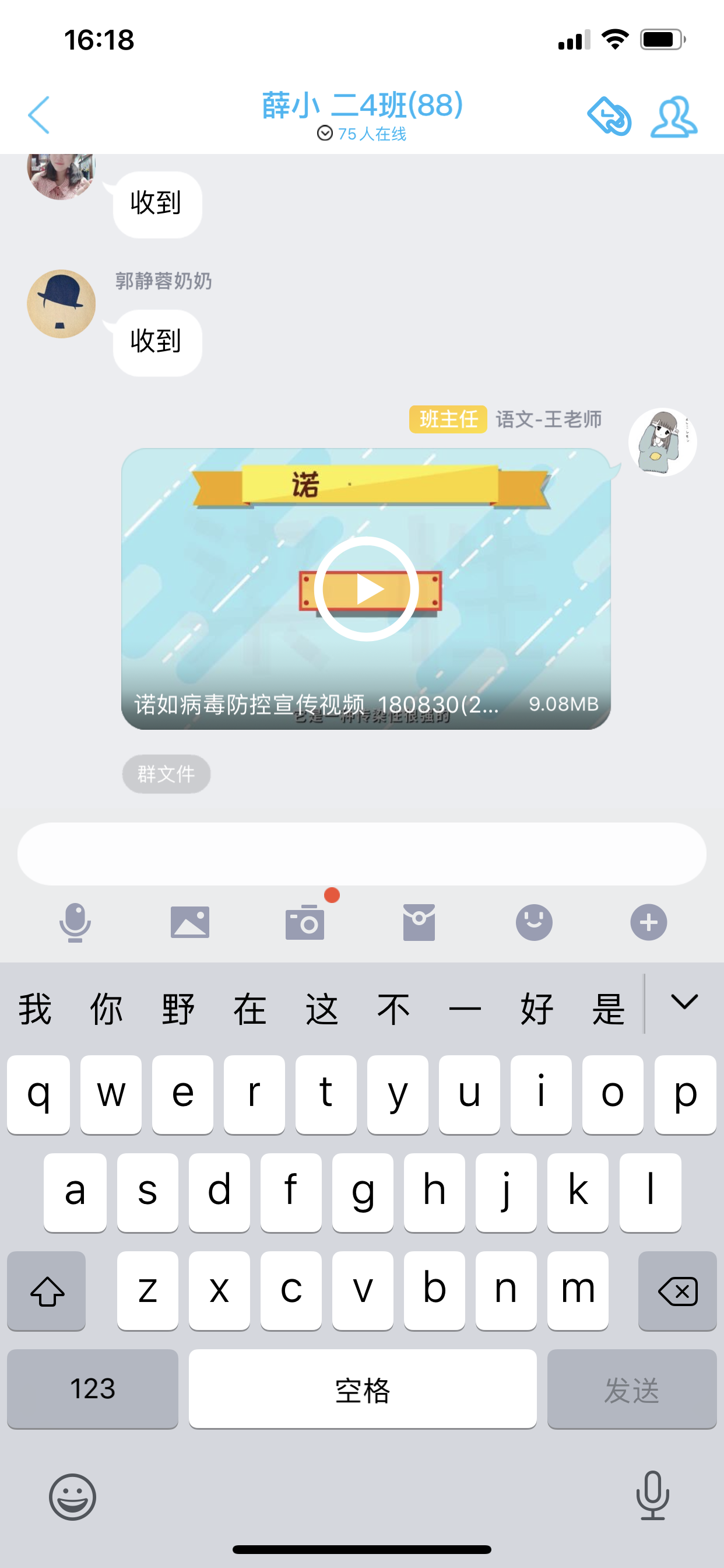Tap the backspace key
724x1568 pixels.
point(677,1290)
